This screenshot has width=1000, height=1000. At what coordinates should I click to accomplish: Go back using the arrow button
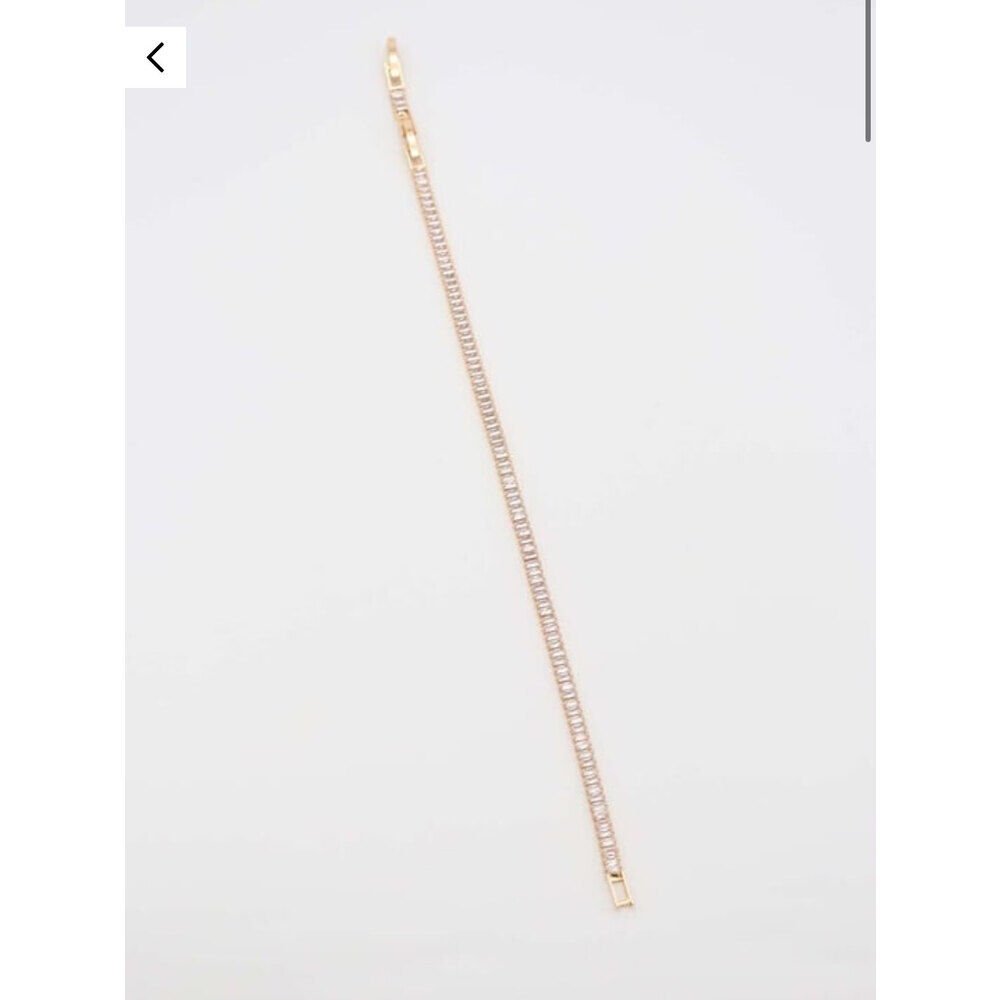[155, 58]
